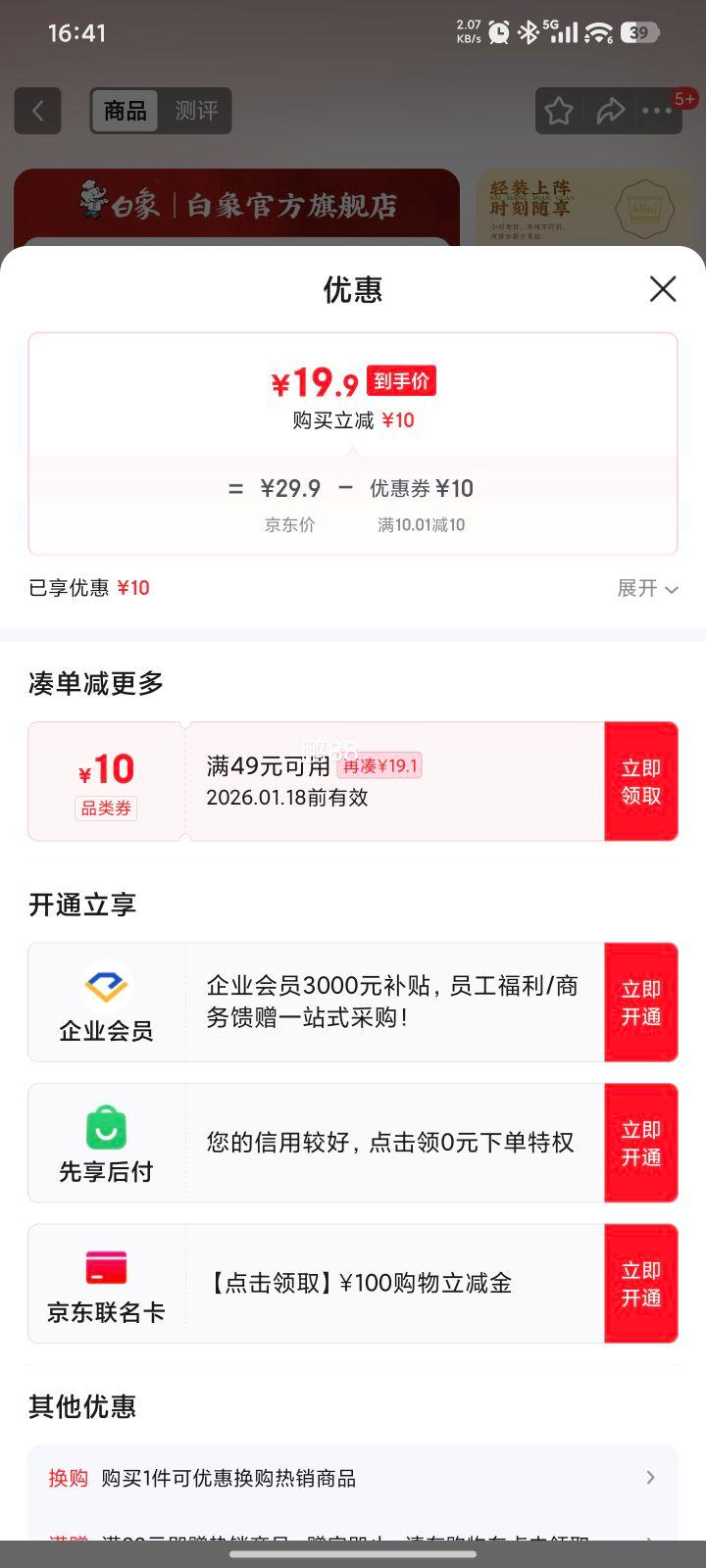Expand the 已享优惠 details via 展开
Image resolution: width=706 pixels, height=1568 pixels.
click(x=647, y=588)
